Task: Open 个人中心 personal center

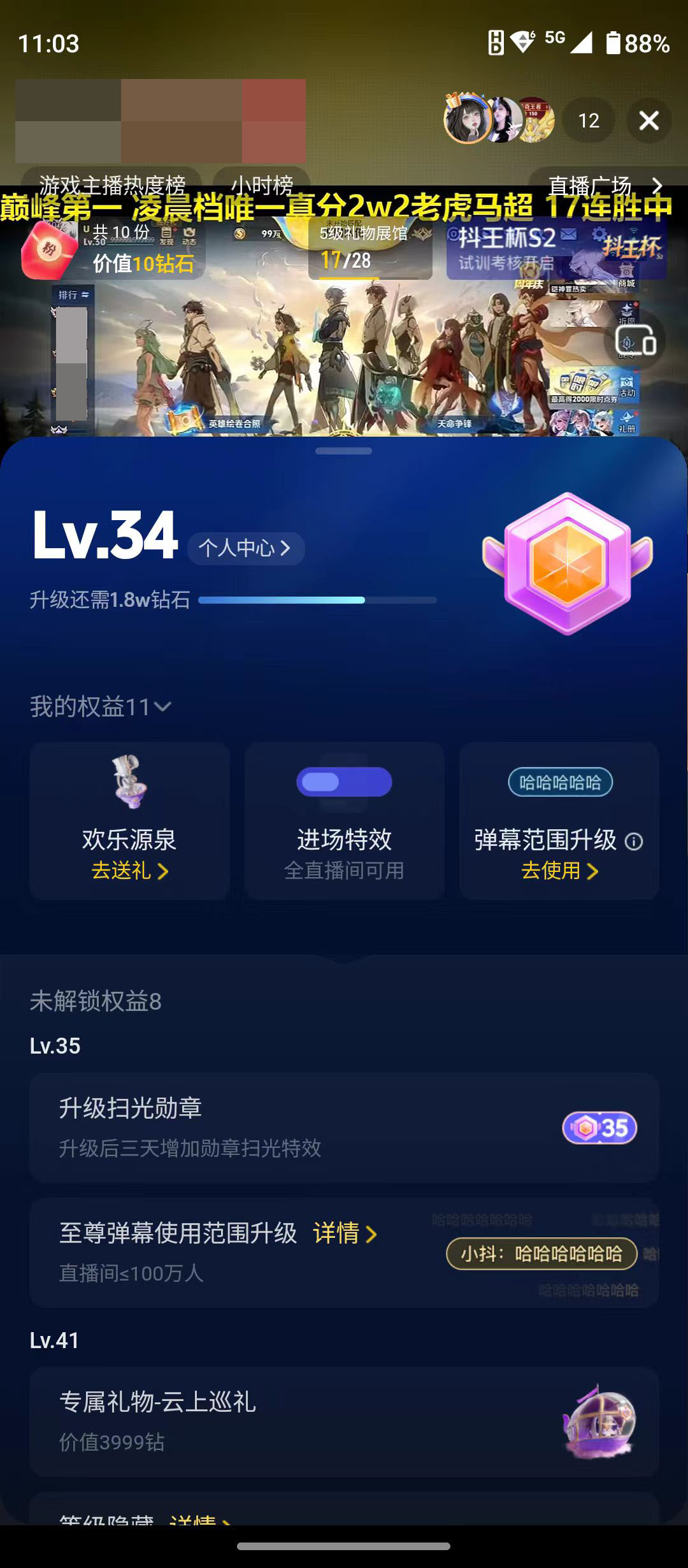Action: pos(245,549)
